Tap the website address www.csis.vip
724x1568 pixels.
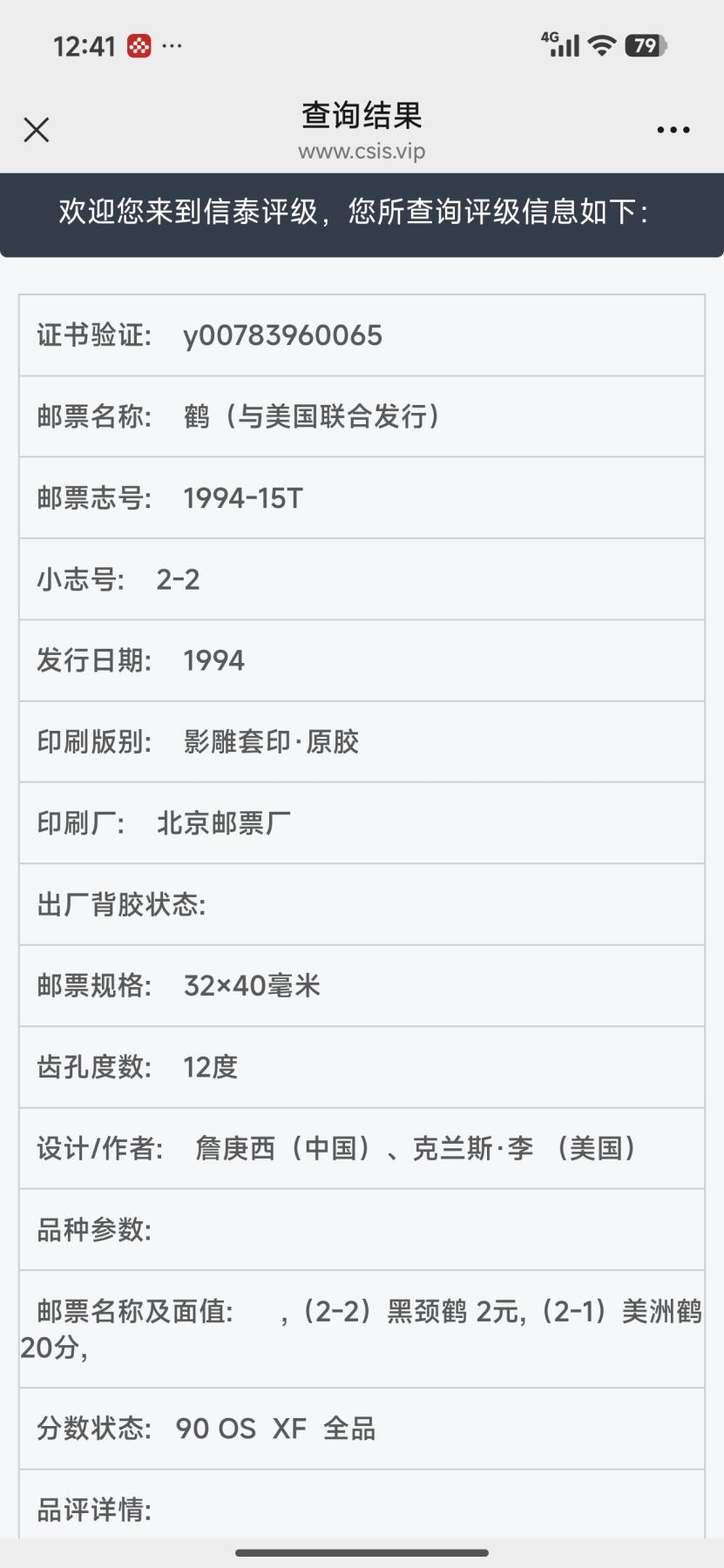coord(362,150)
